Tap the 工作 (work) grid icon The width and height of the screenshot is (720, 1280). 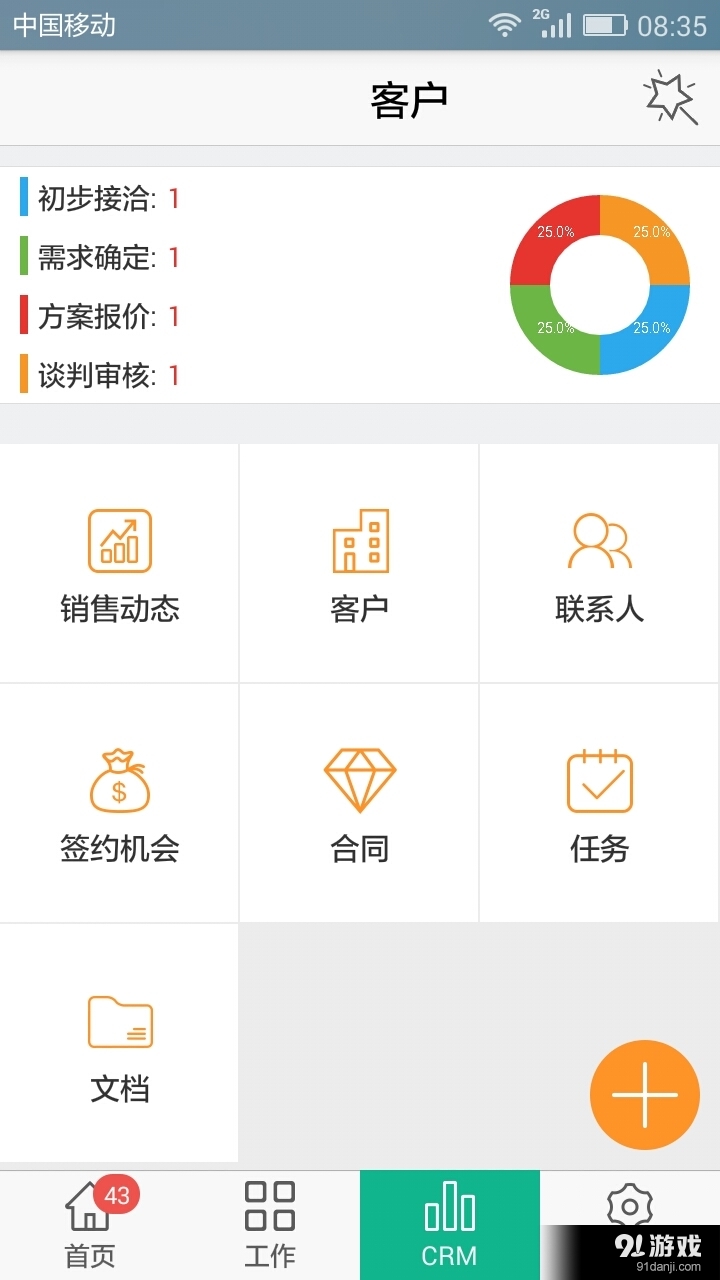(x=269, y=1210)
